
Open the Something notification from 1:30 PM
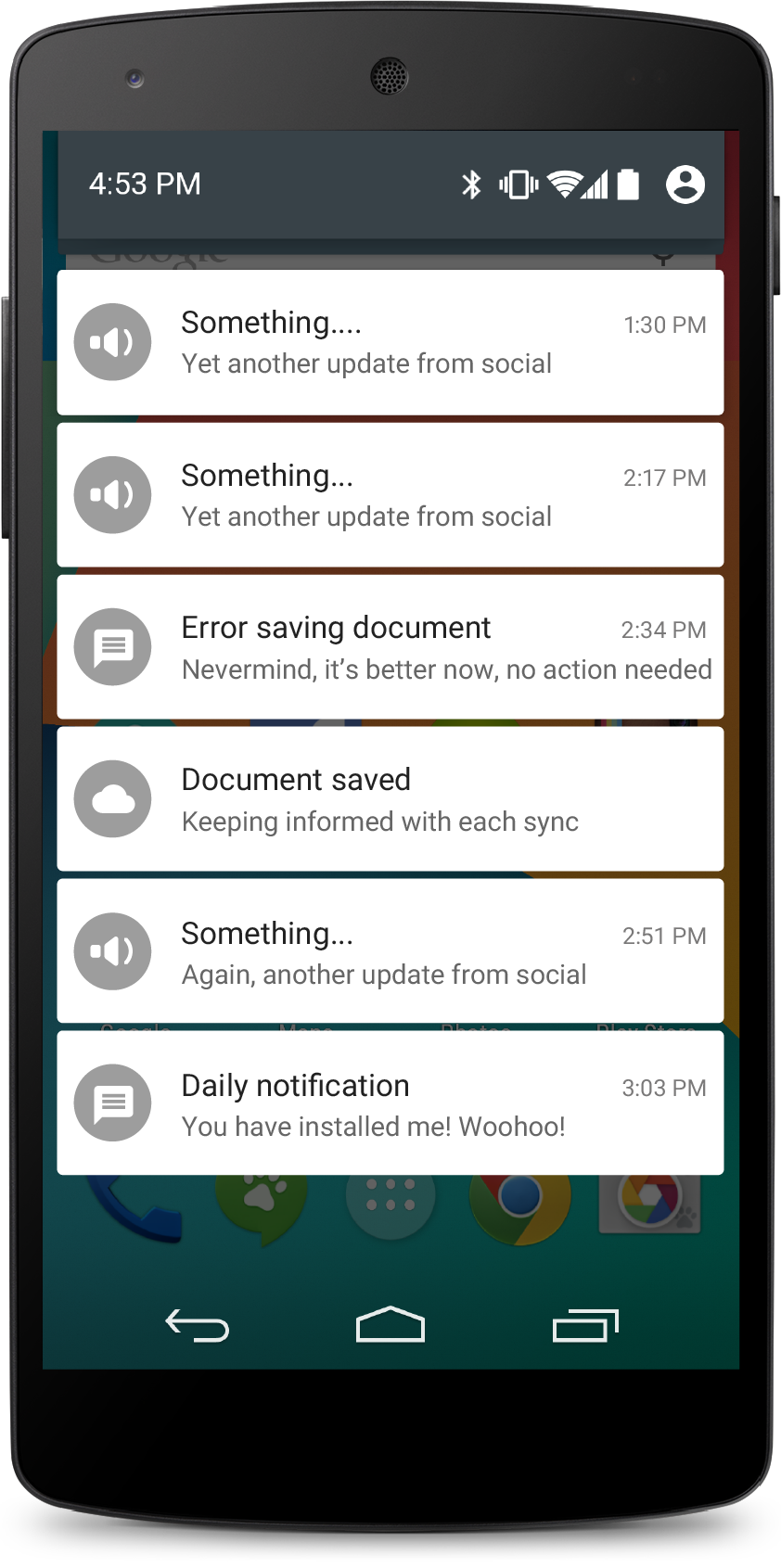(390, 342)
